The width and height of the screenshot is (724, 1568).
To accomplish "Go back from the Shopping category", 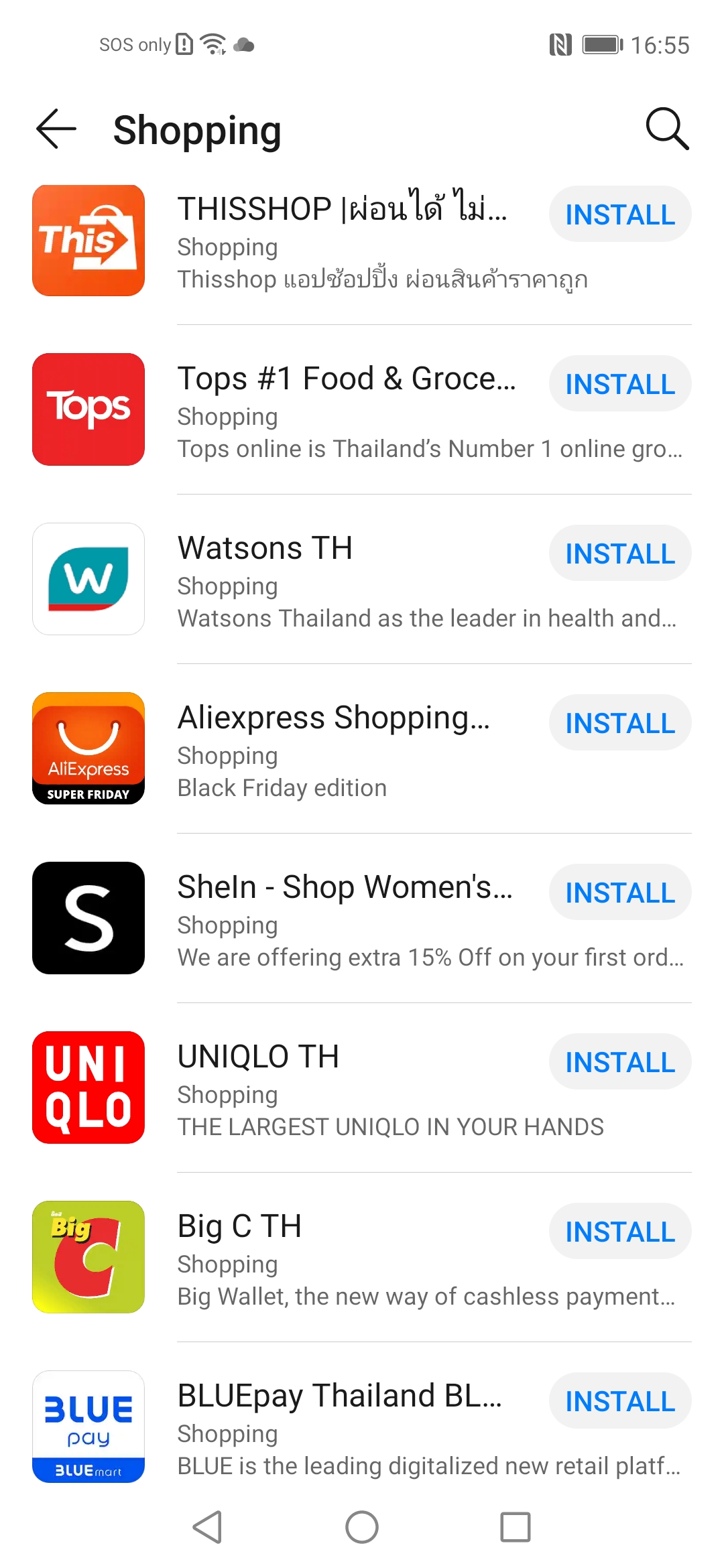I will tap(56, 129).
